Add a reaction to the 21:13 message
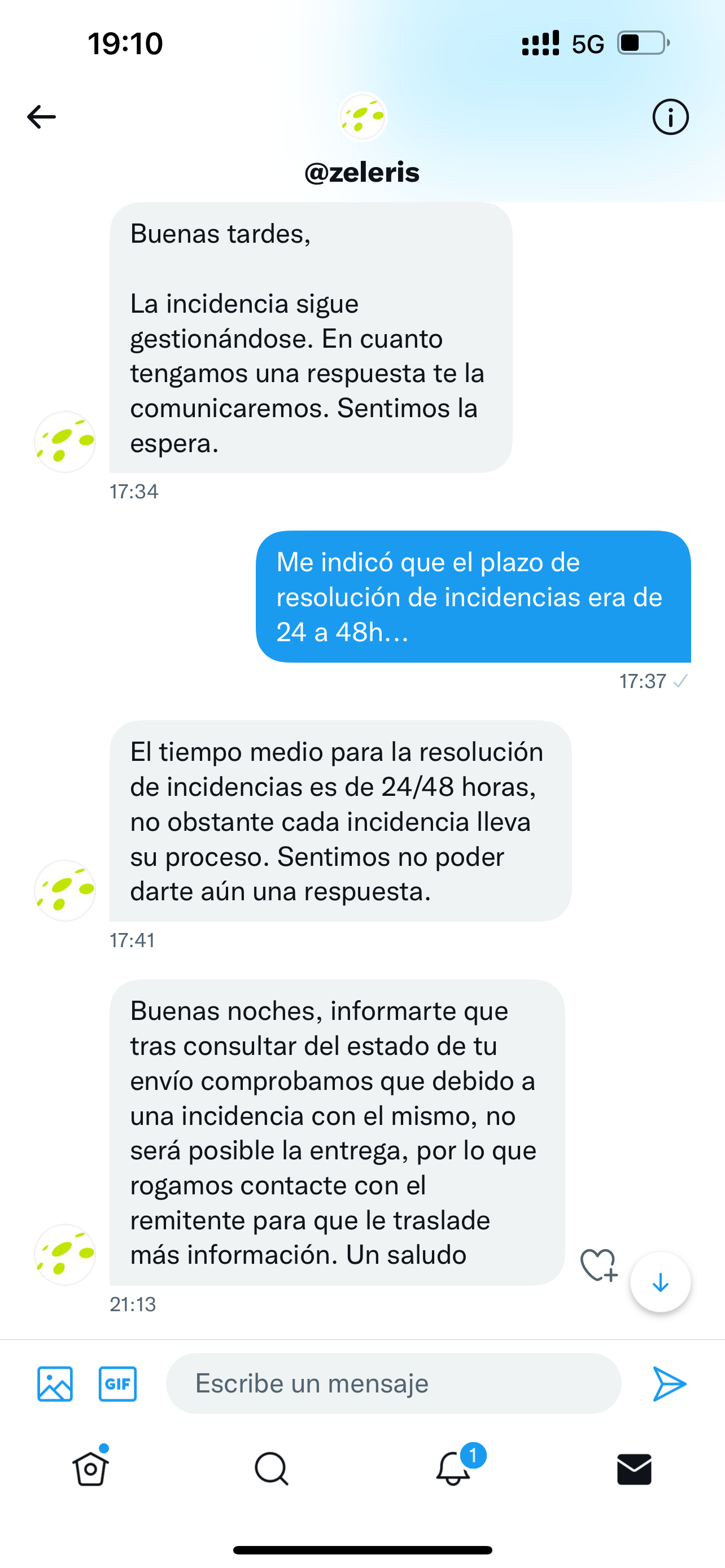Viewport: 725px width, 1568px height. click(x=599, y=1265)
